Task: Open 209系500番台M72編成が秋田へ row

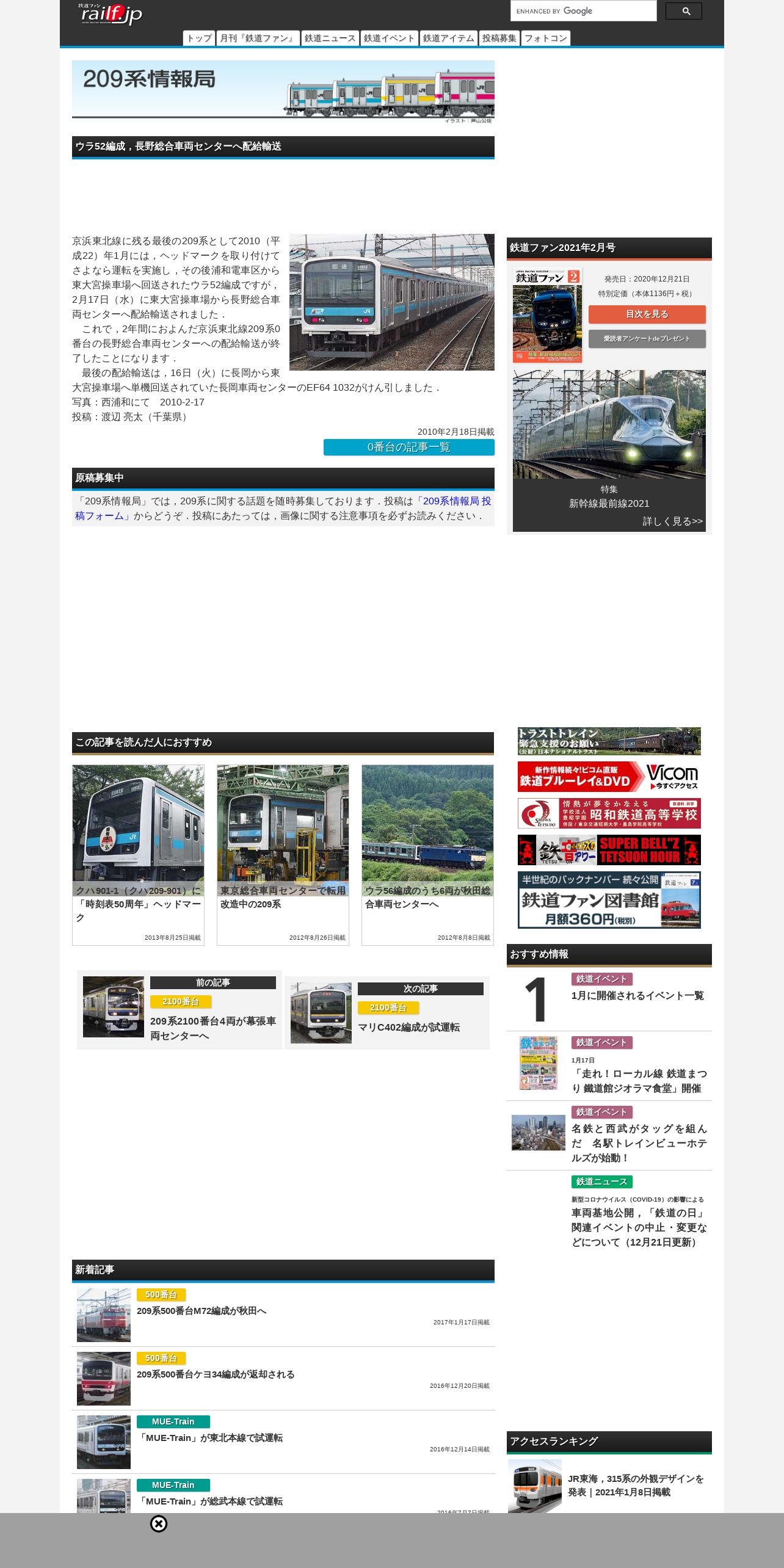Action: click(283, 1315)
